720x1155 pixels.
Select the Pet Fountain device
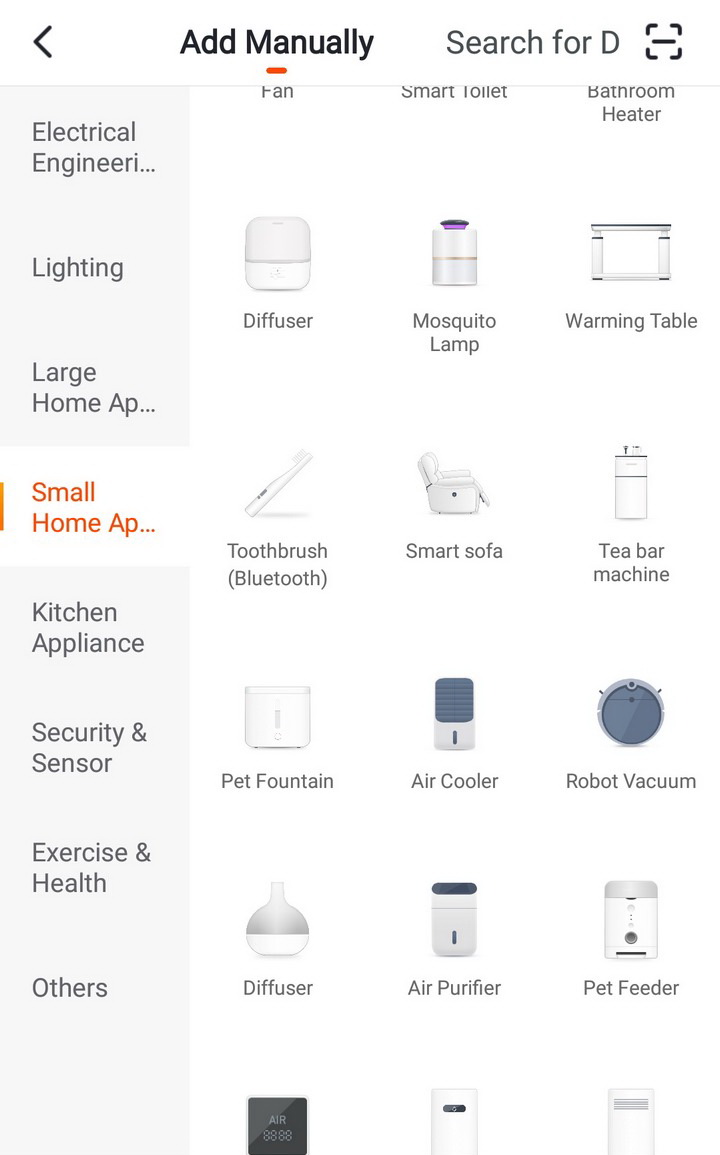(x=277, y=734)
